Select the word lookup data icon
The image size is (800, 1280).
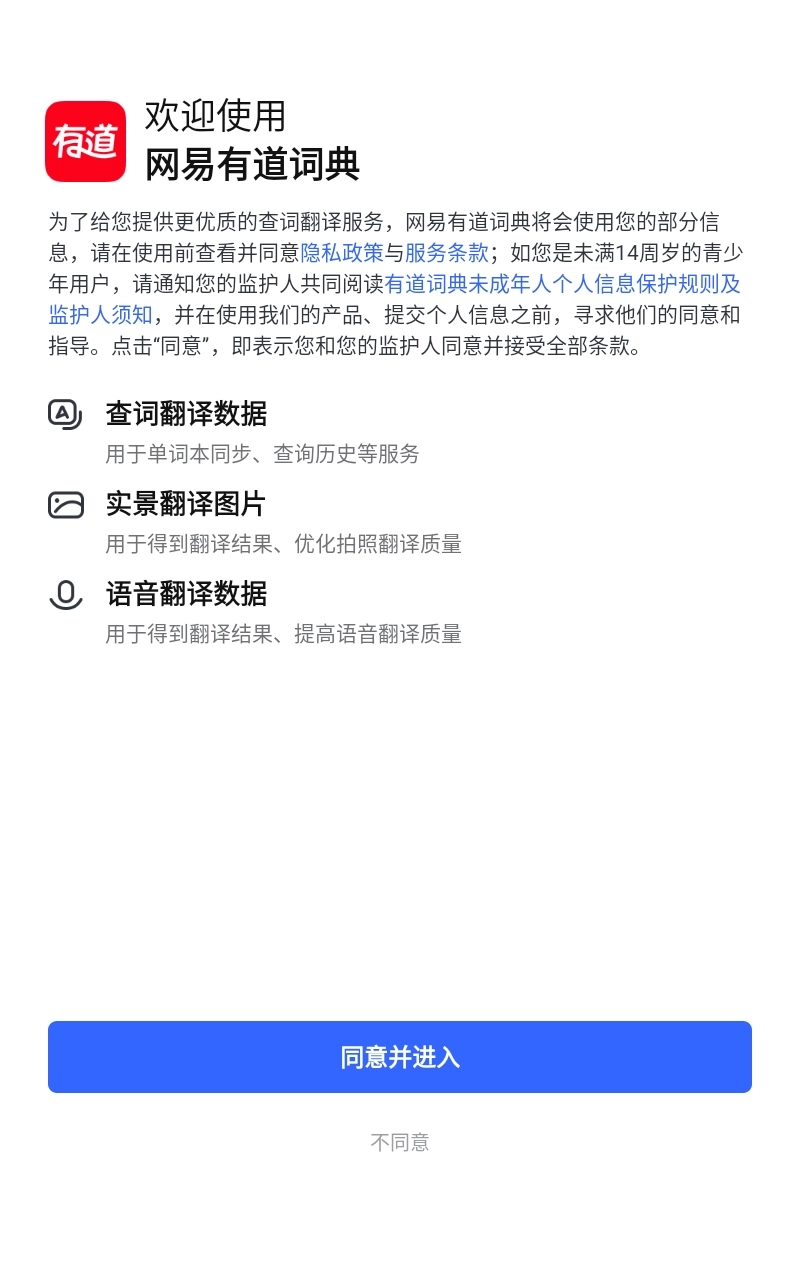click(x=65, y=415)
